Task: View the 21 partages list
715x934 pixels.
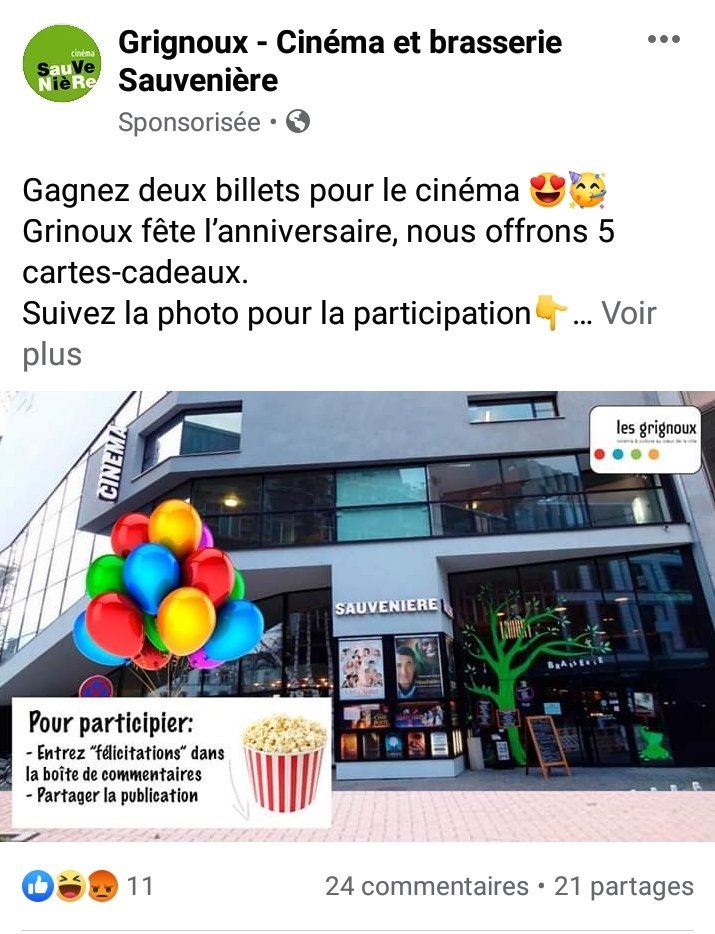Action: click(x=623, y=886)
